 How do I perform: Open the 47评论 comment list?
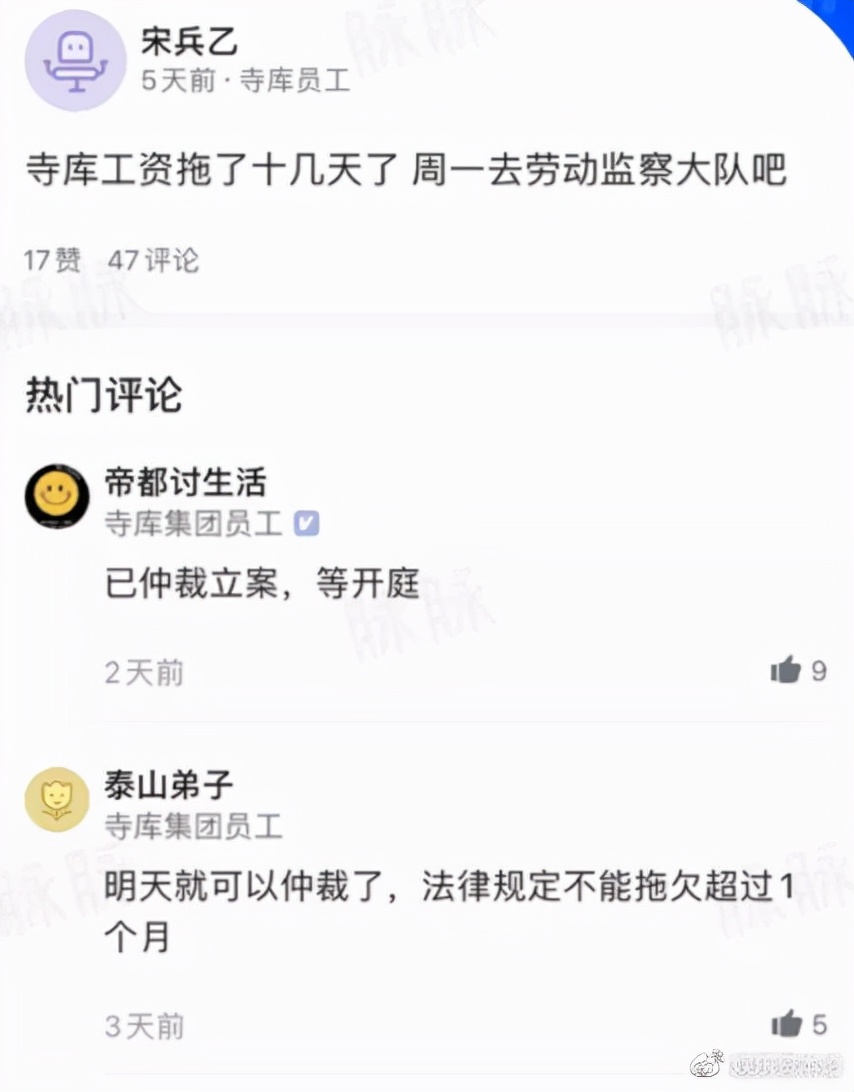pos(153,261)
